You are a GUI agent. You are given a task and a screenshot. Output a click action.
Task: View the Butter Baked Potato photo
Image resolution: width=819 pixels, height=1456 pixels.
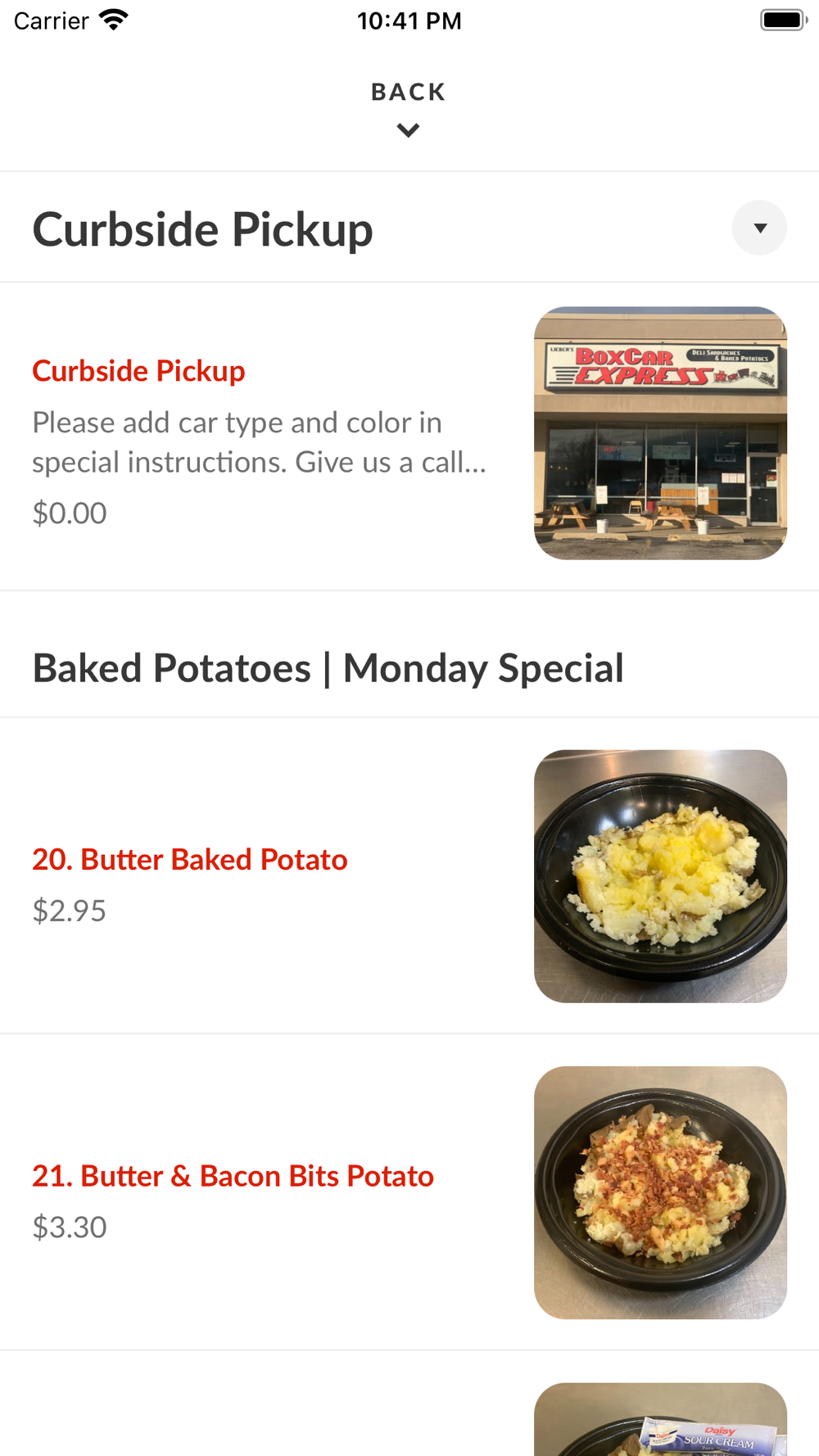(660, 876)
